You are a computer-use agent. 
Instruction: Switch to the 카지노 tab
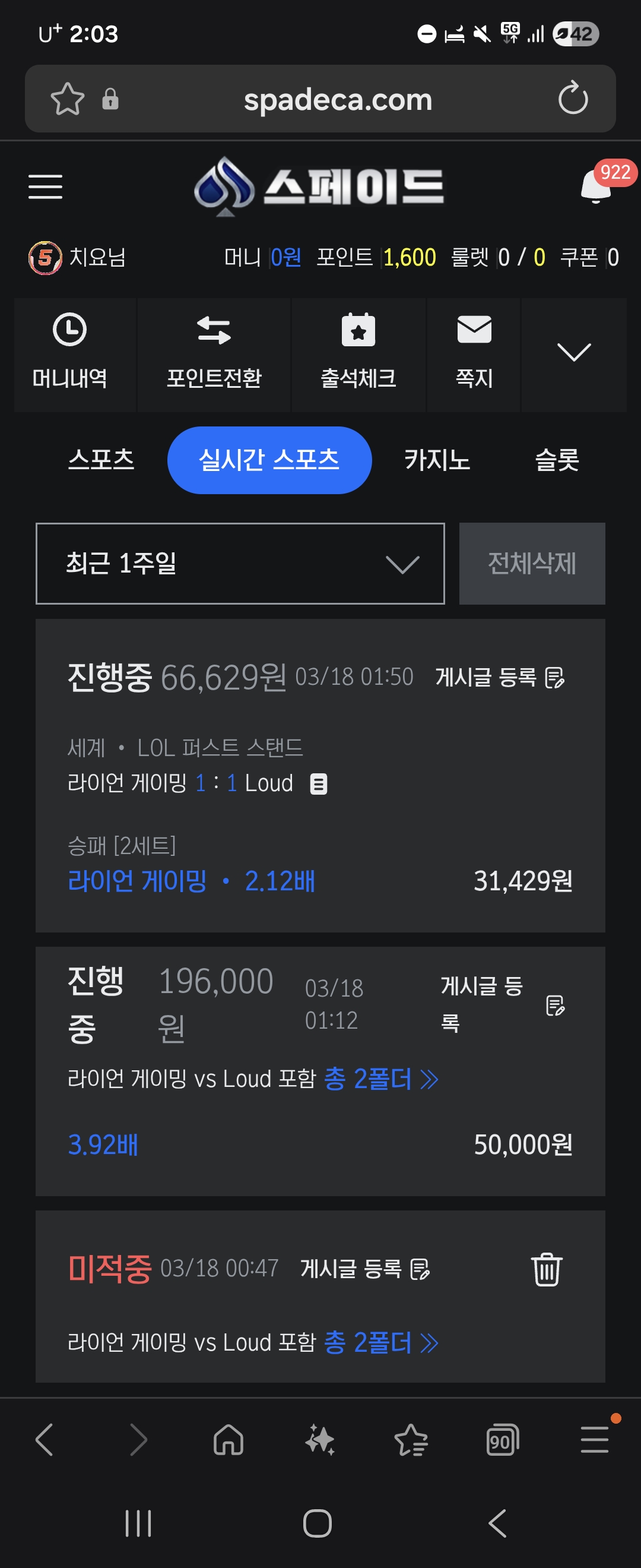[437, 460]
